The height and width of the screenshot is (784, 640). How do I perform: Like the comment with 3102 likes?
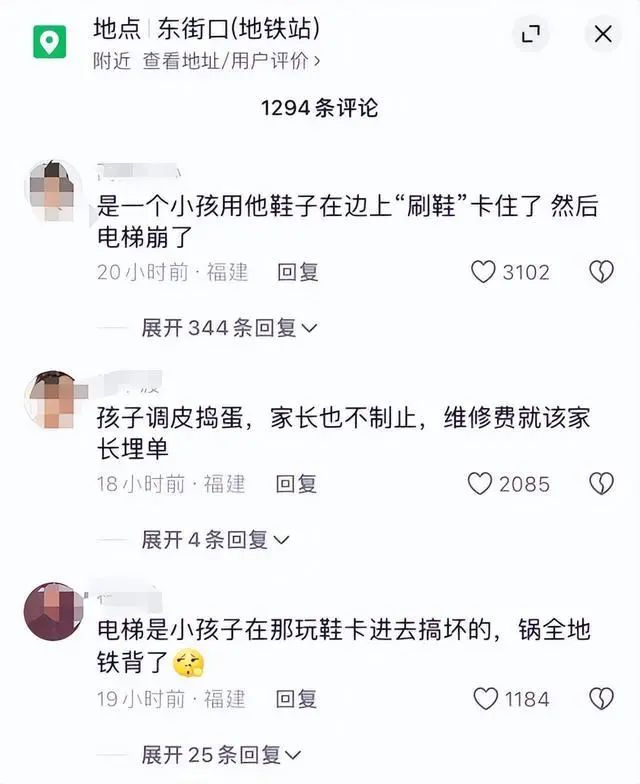tap(484, 272)
